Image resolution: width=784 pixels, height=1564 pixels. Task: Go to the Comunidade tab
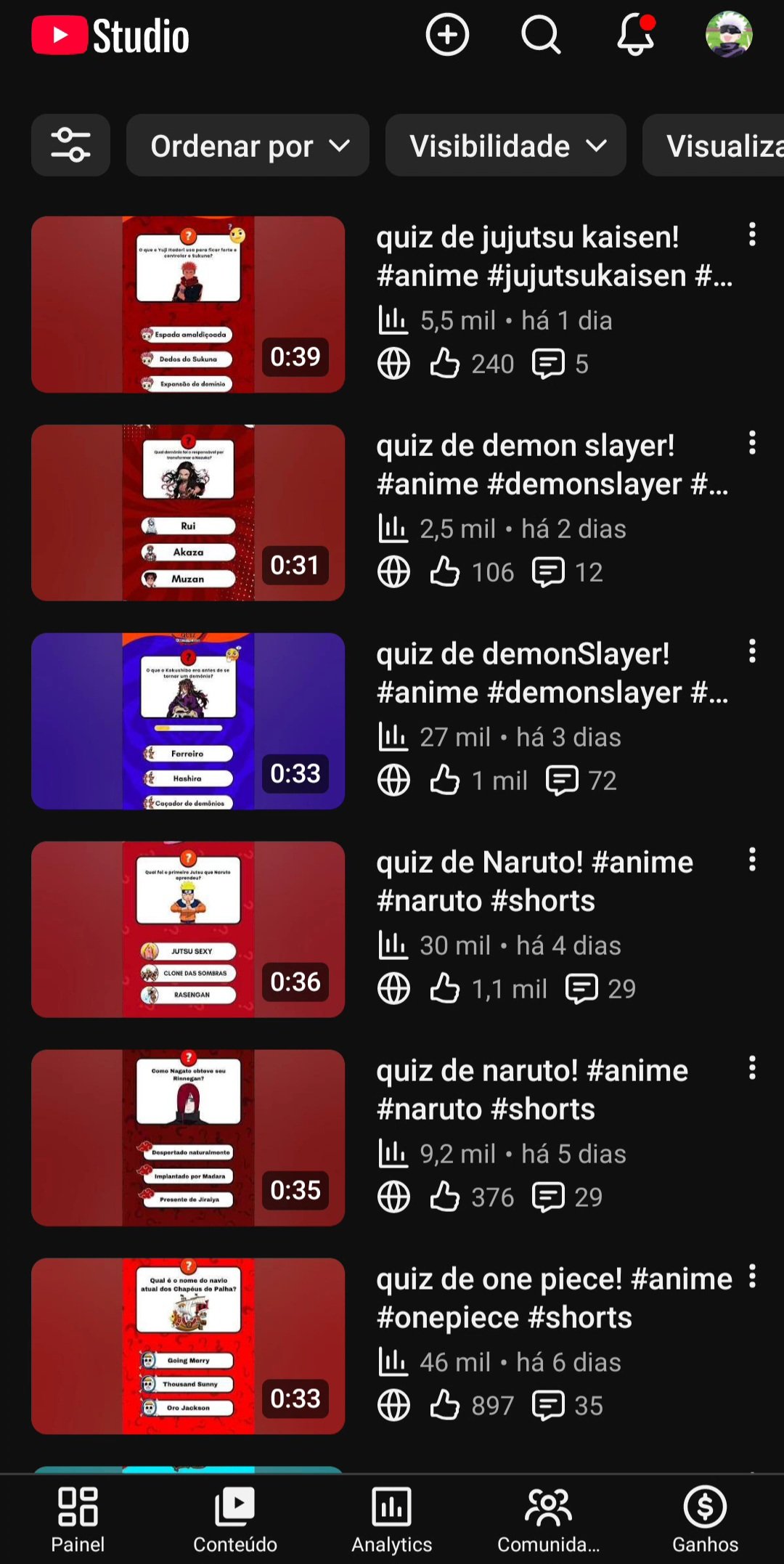coord(549,1519)
